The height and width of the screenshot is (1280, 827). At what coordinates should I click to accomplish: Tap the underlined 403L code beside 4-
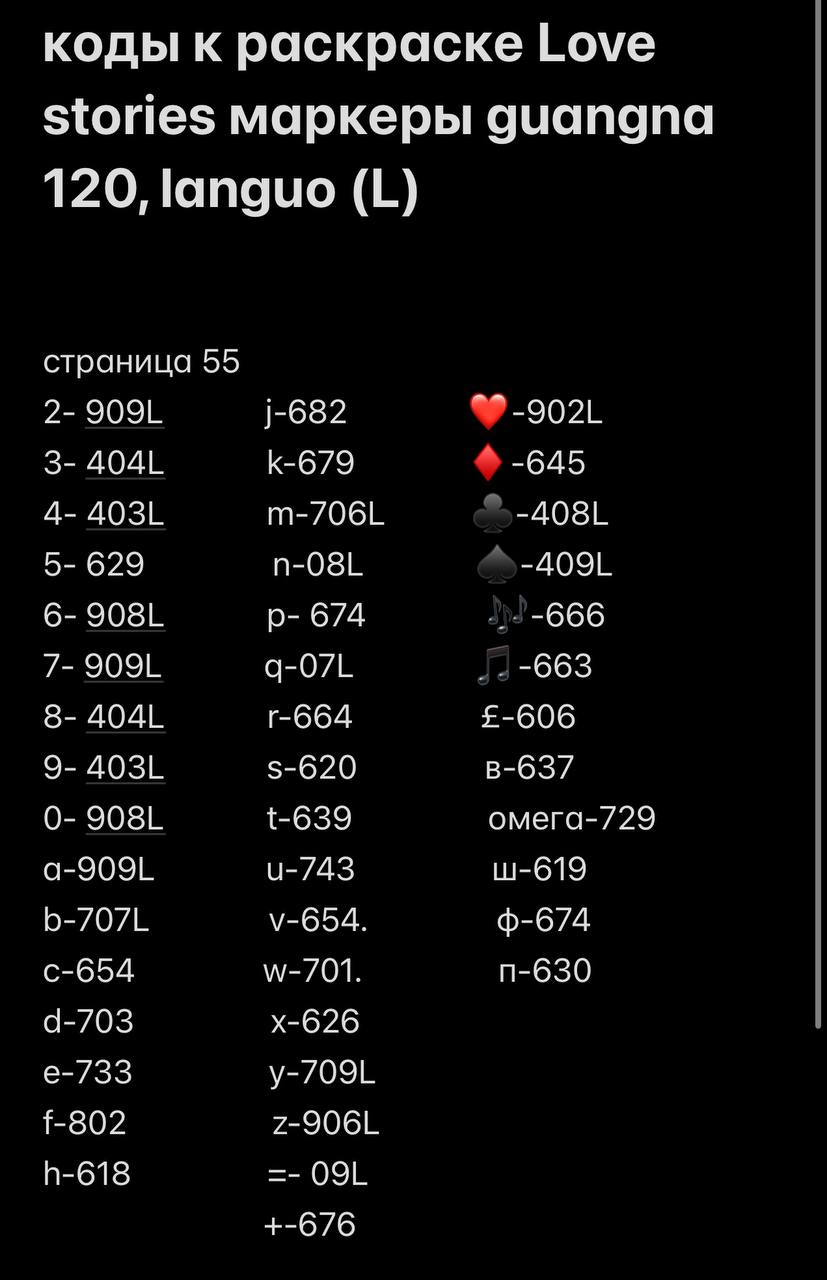click(125, 514)
